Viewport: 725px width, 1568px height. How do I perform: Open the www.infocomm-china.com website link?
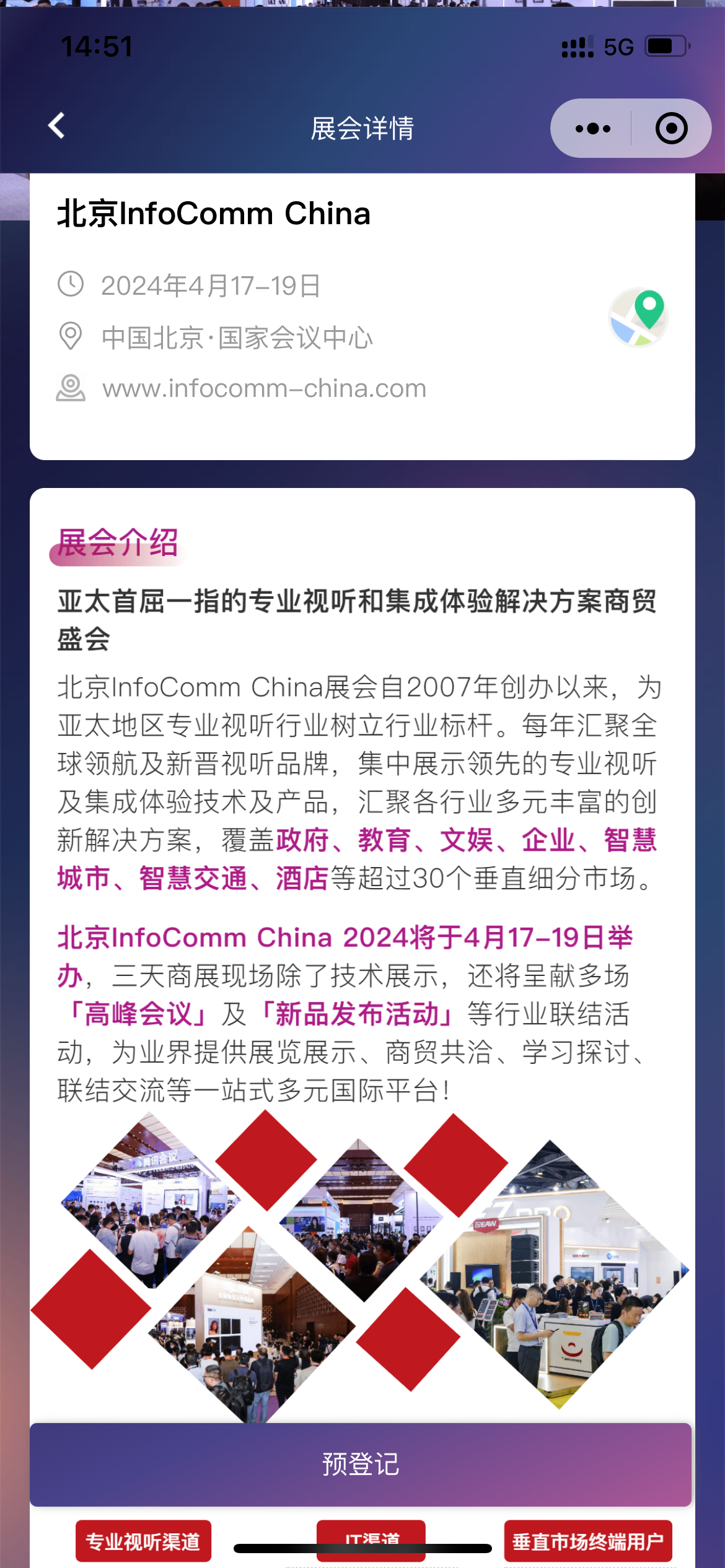coord(264,389)
